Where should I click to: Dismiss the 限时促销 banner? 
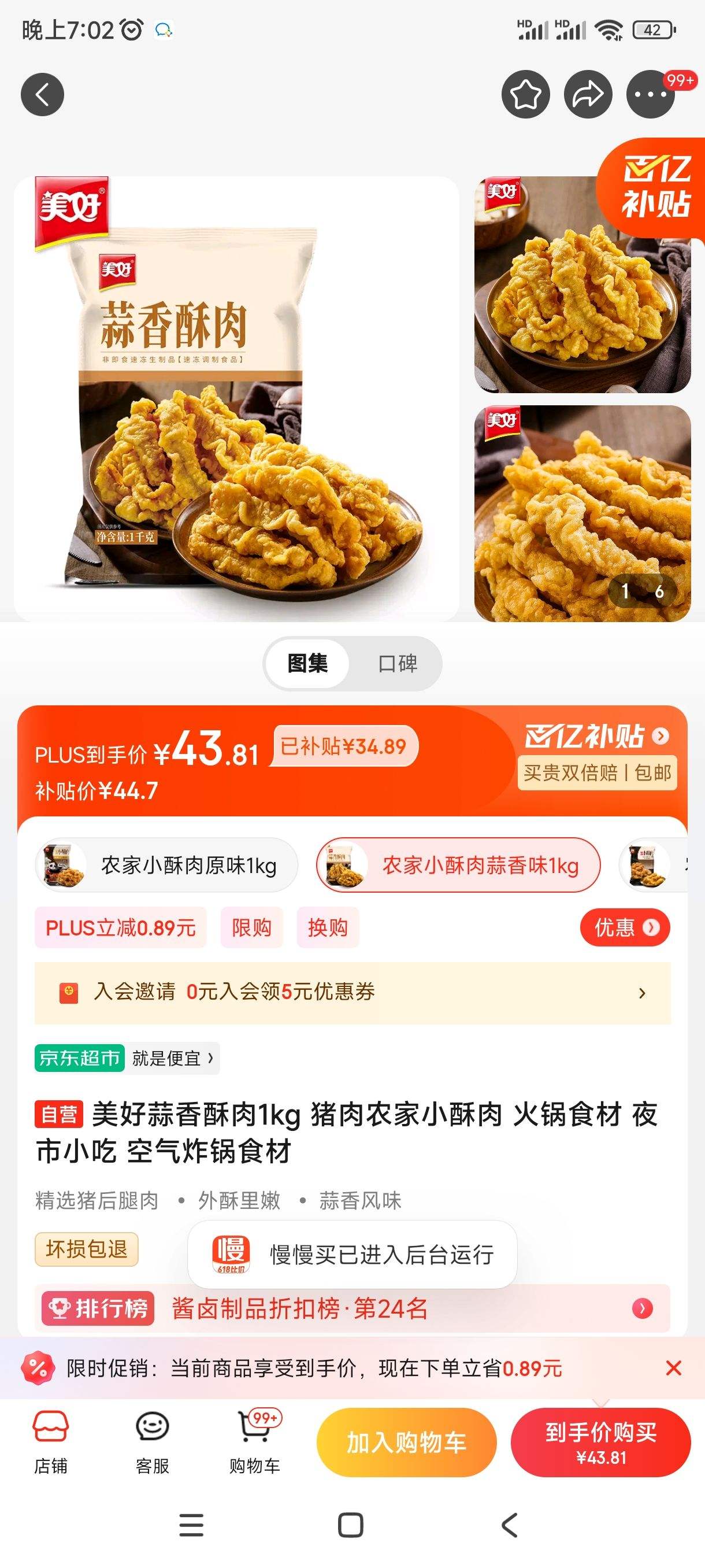pyautogui.click(x=673, y=1369)
